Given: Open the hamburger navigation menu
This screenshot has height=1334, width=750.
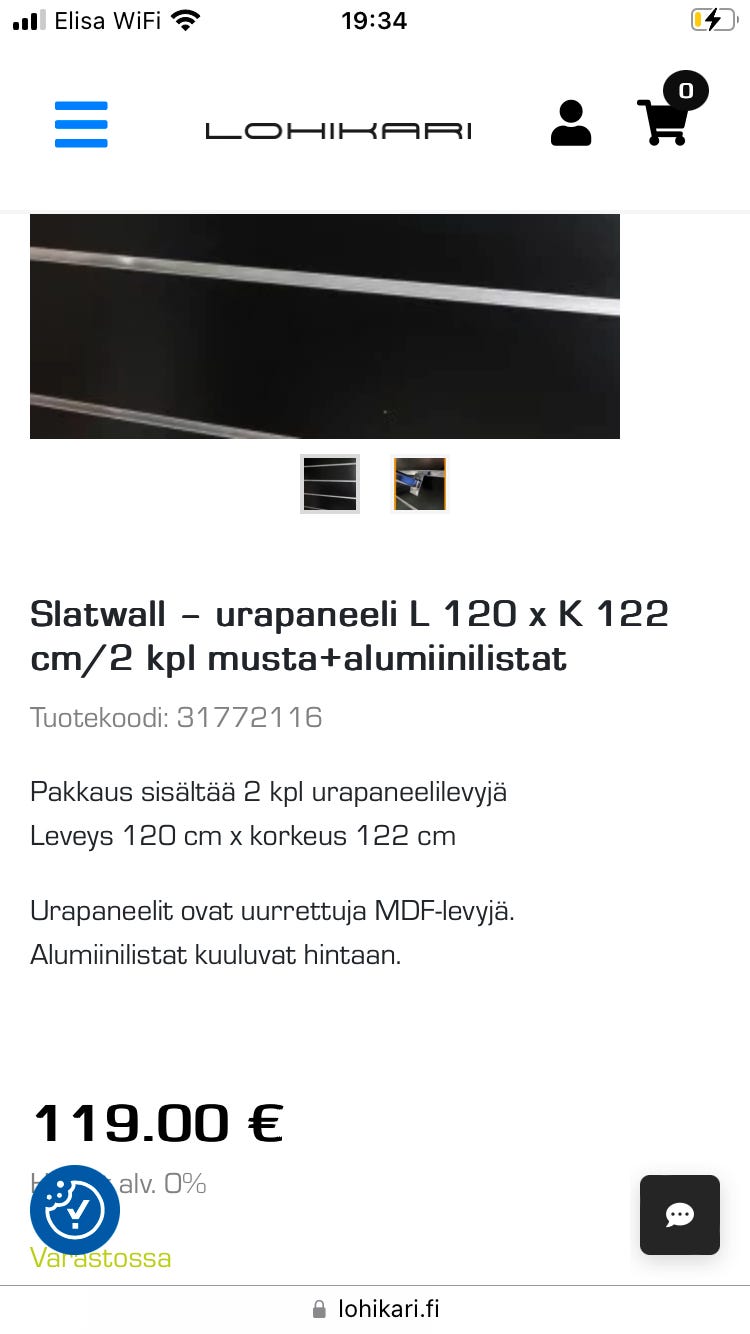Looking at the screenshot, I should point(81,124).
